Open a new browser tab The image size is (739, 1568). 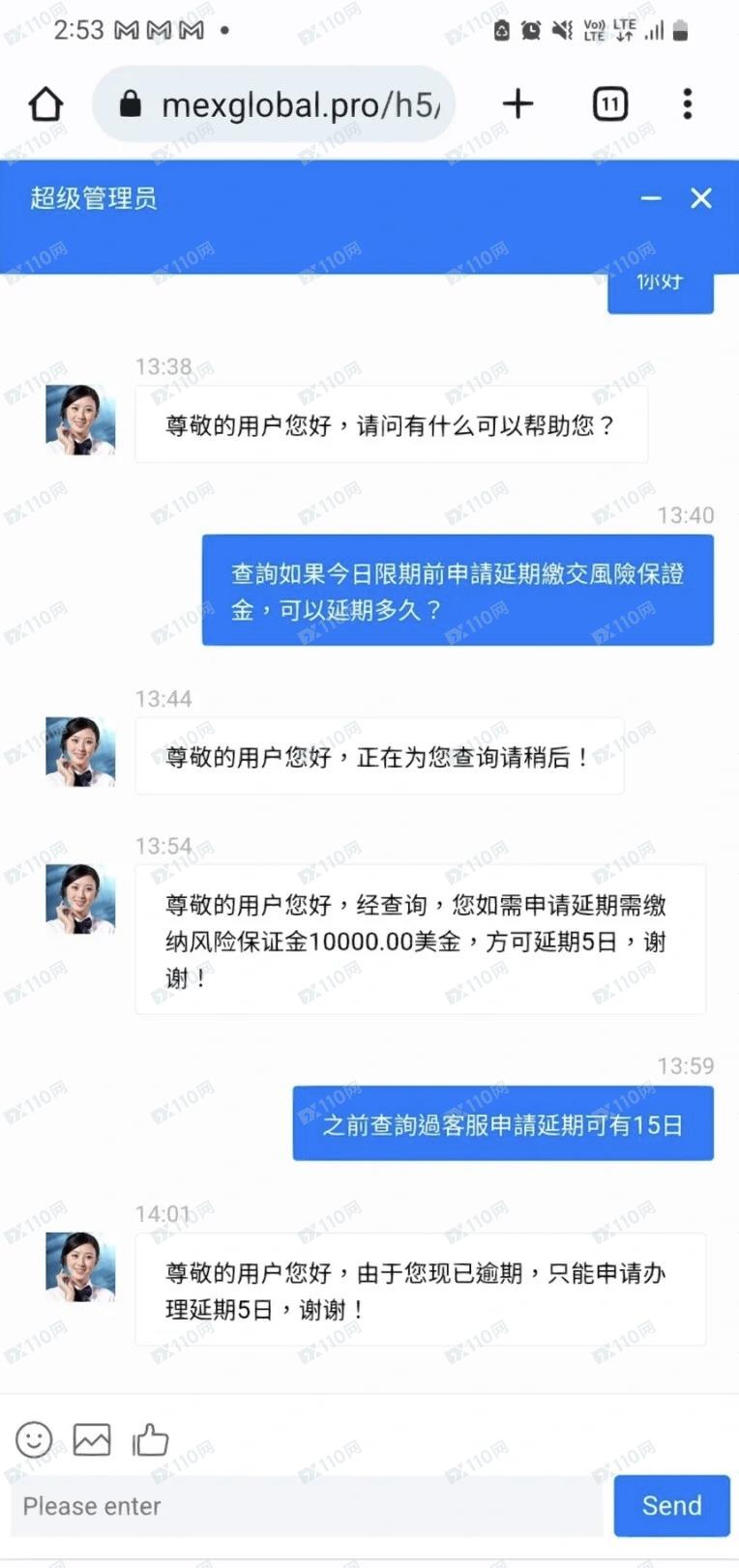tap(518, 103)
